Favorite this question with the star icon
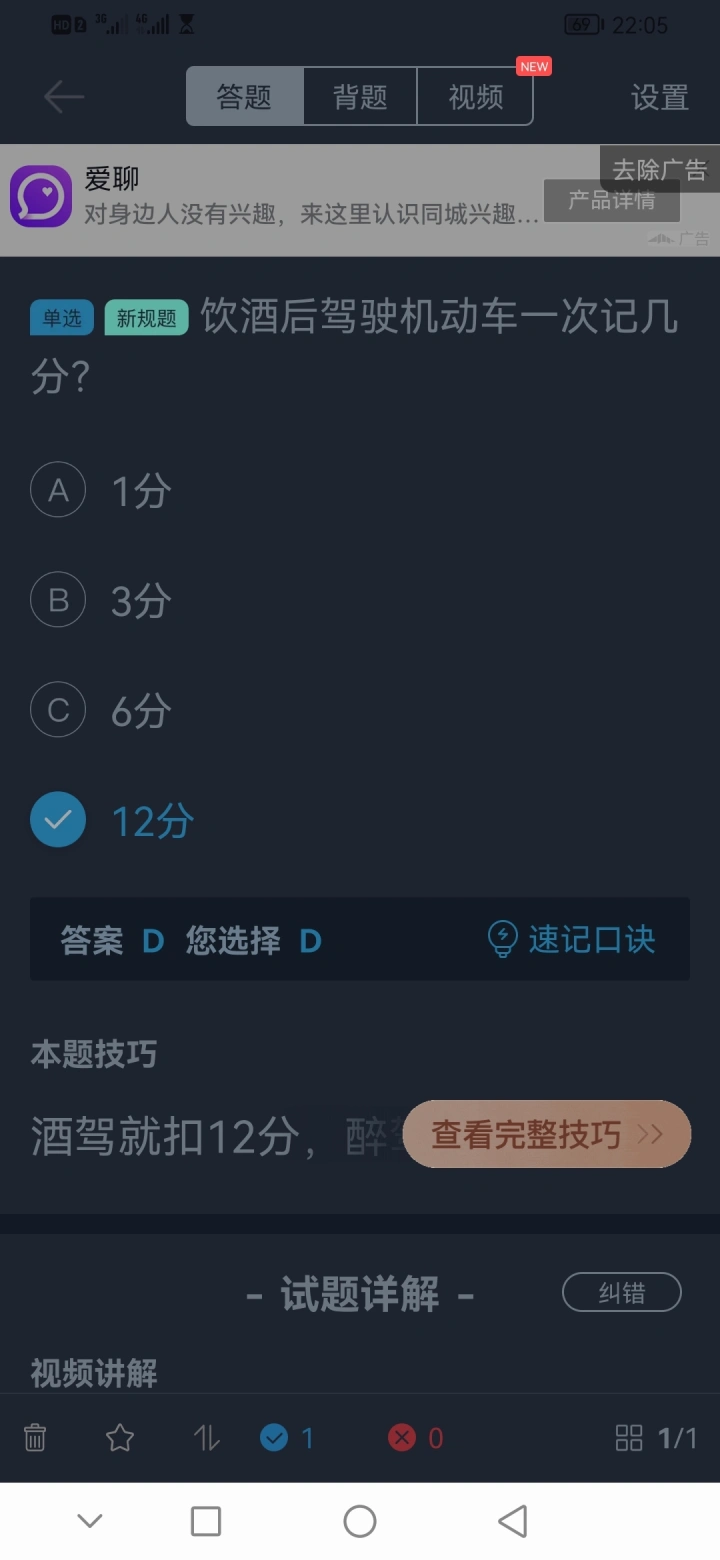Image resolution: width=720 pixels, height=1560 pixels. click(x=120, y=1438)
